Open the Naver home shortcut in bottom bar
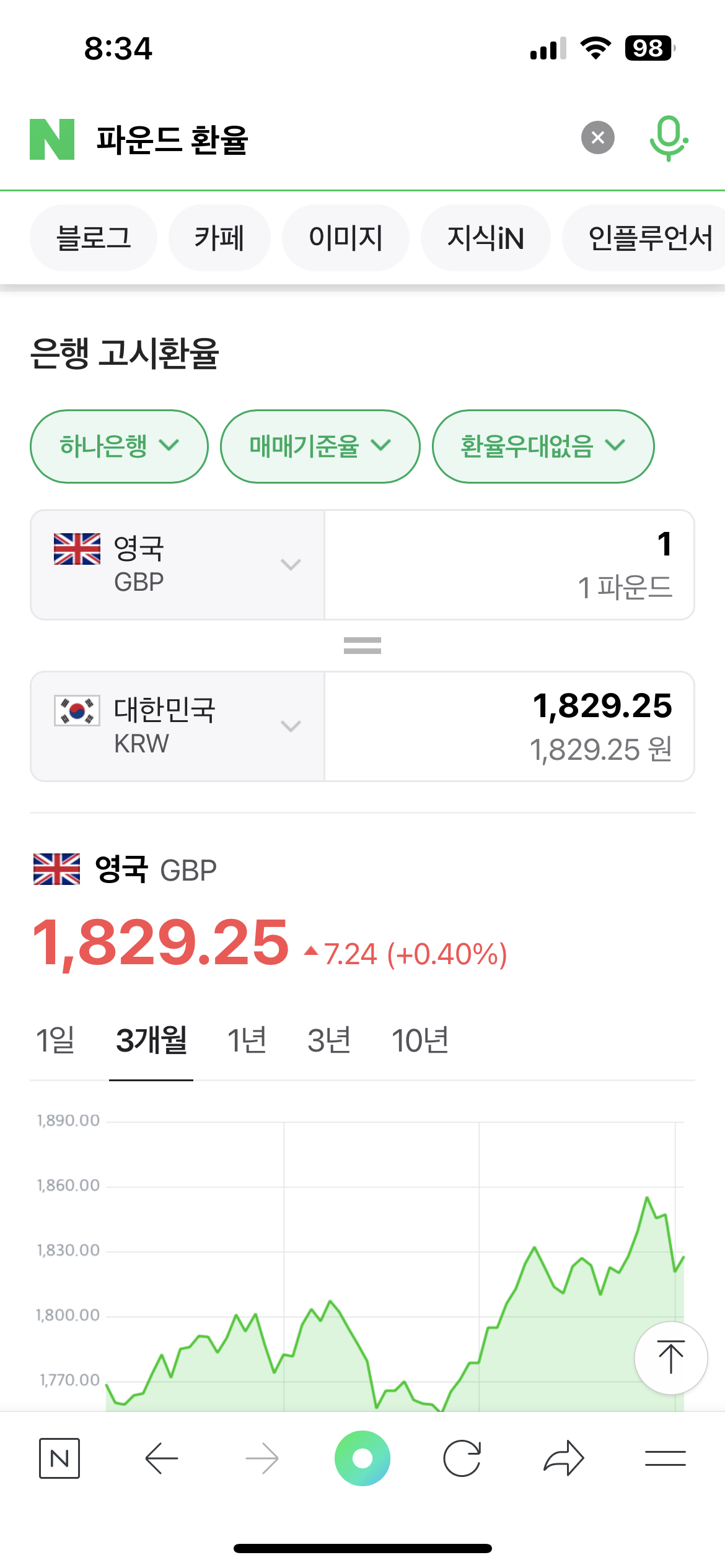Image resolution: width=725 pixels, height=1568 pixels. coord(60,1459)
